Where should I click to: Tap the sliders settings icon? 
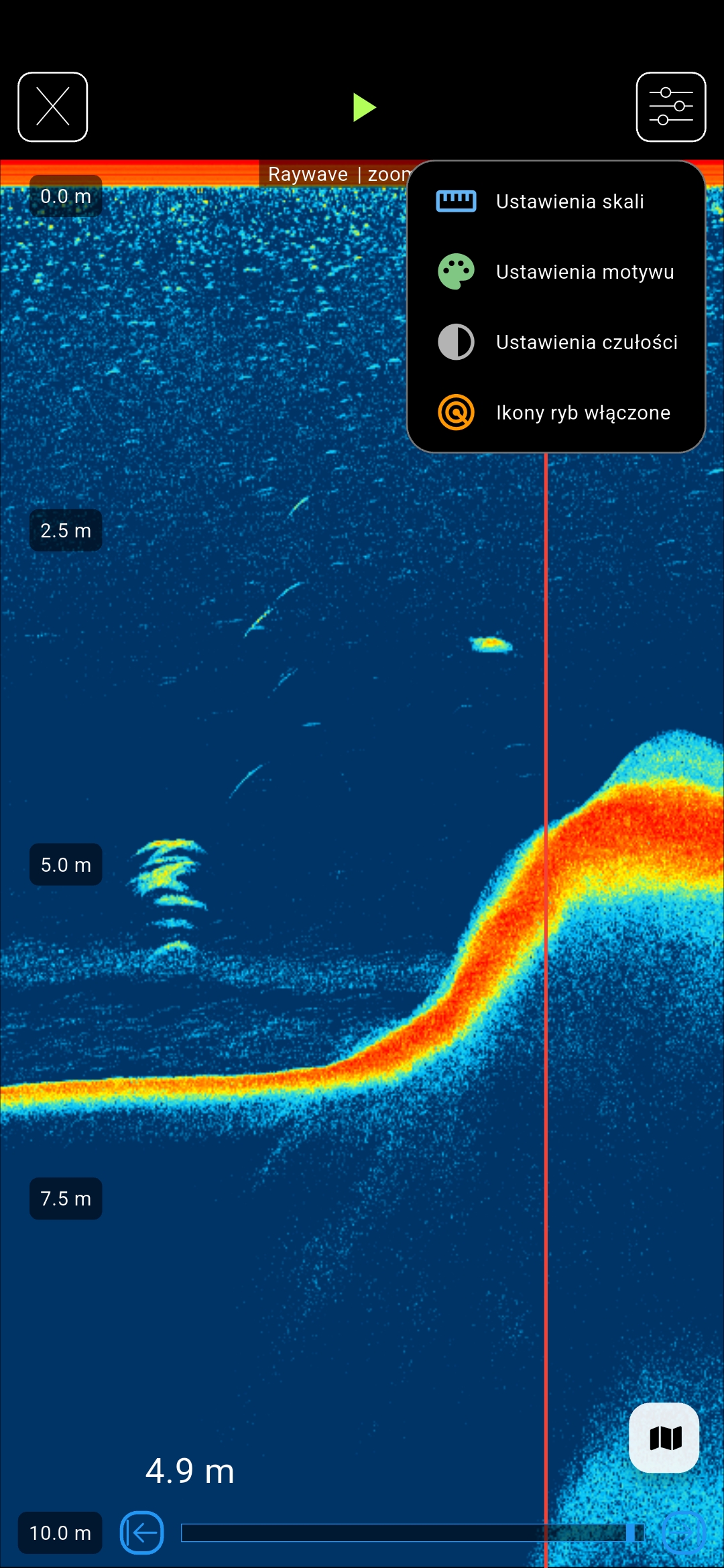point(670,107)
